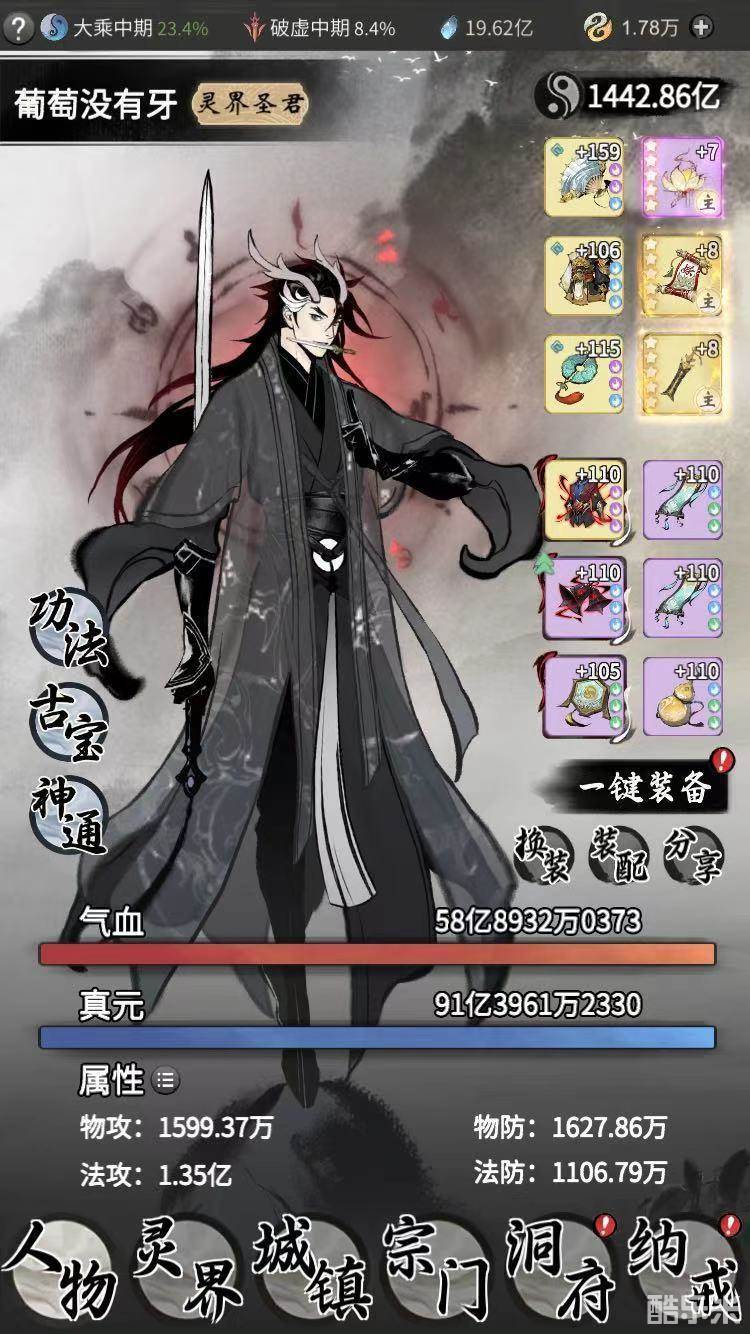Open the 功法 skills menu
The height and width of the screenshot is (1334, 750).
pyautogui.click(x=68, y=629)
